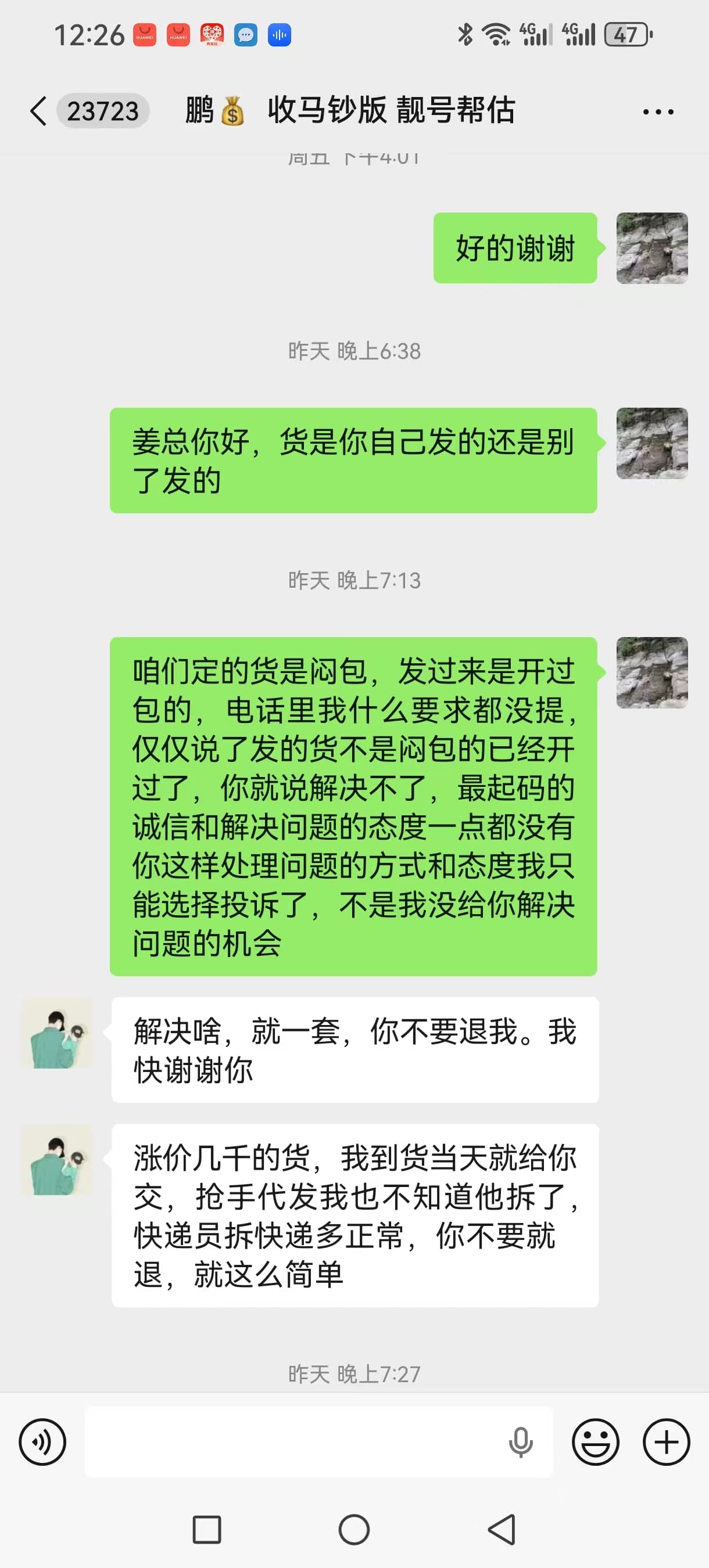Focus the message text input field

click(292, 1441)
